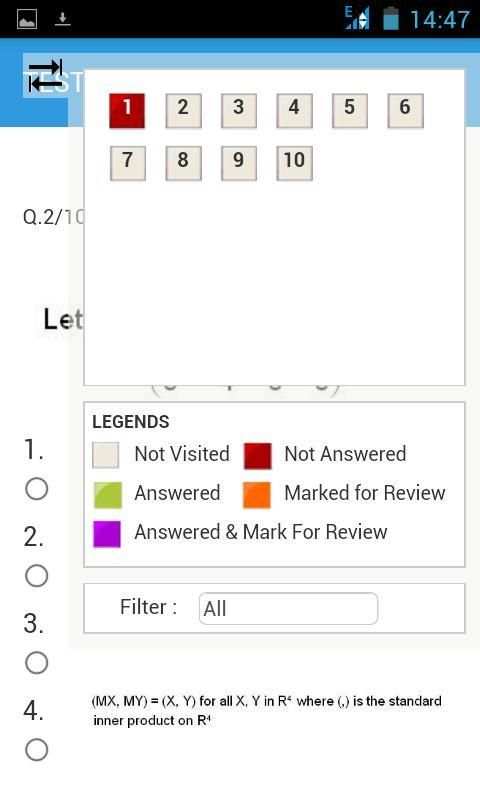Jump to question 1

pyautogui.click(x=127, y=110)
